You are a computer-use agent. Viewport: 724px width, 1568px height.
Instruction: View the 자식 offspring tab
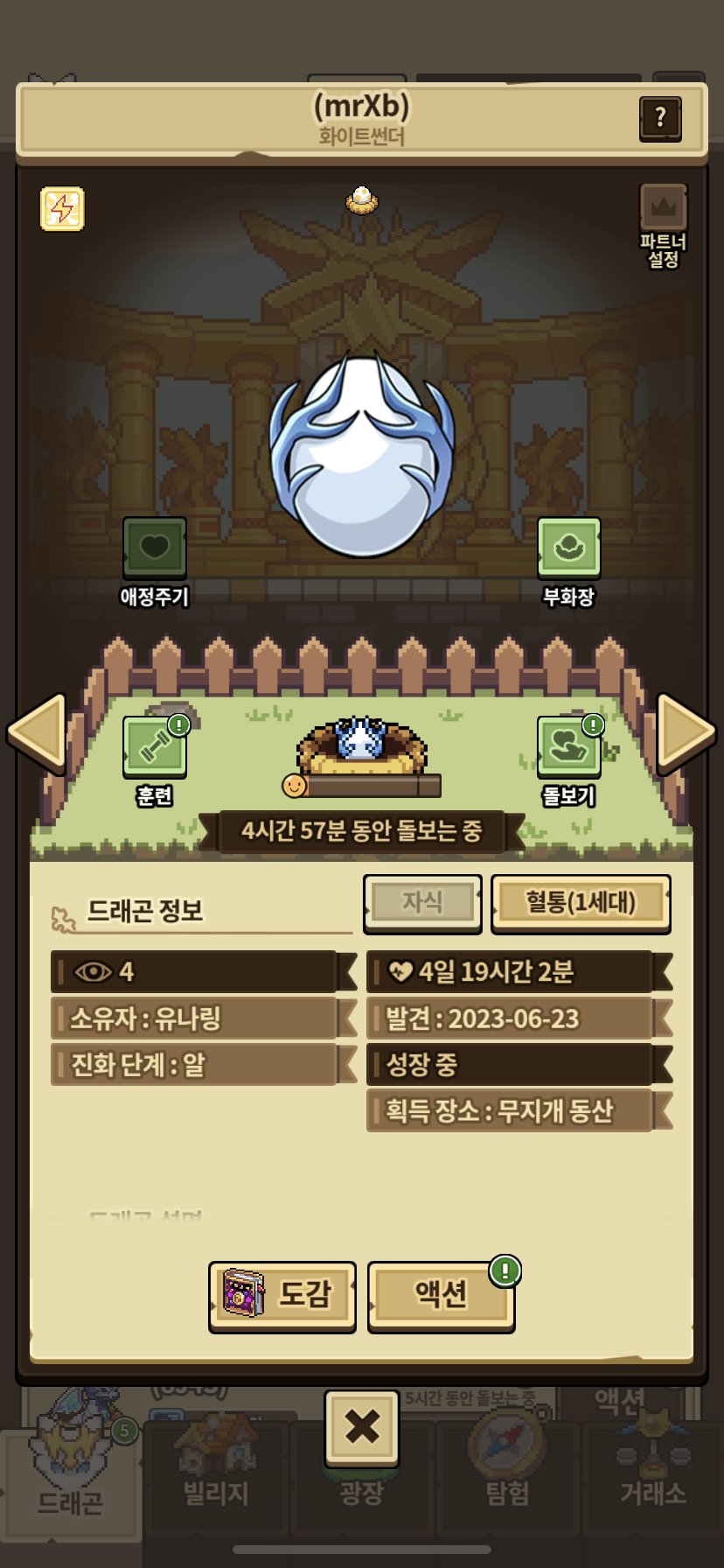tap(422, 901)
